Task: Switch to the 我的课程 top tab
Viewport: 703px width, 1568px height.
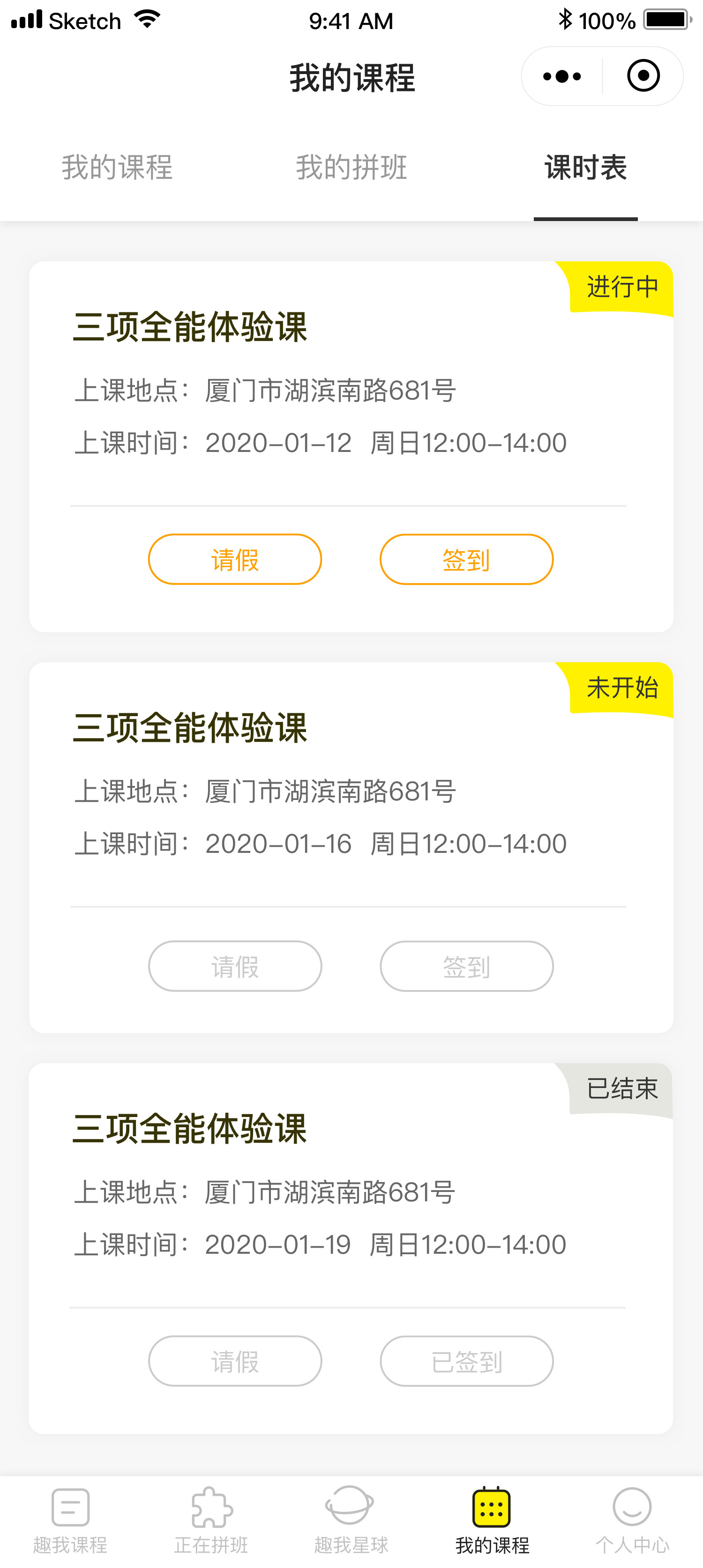Action: 117,167
